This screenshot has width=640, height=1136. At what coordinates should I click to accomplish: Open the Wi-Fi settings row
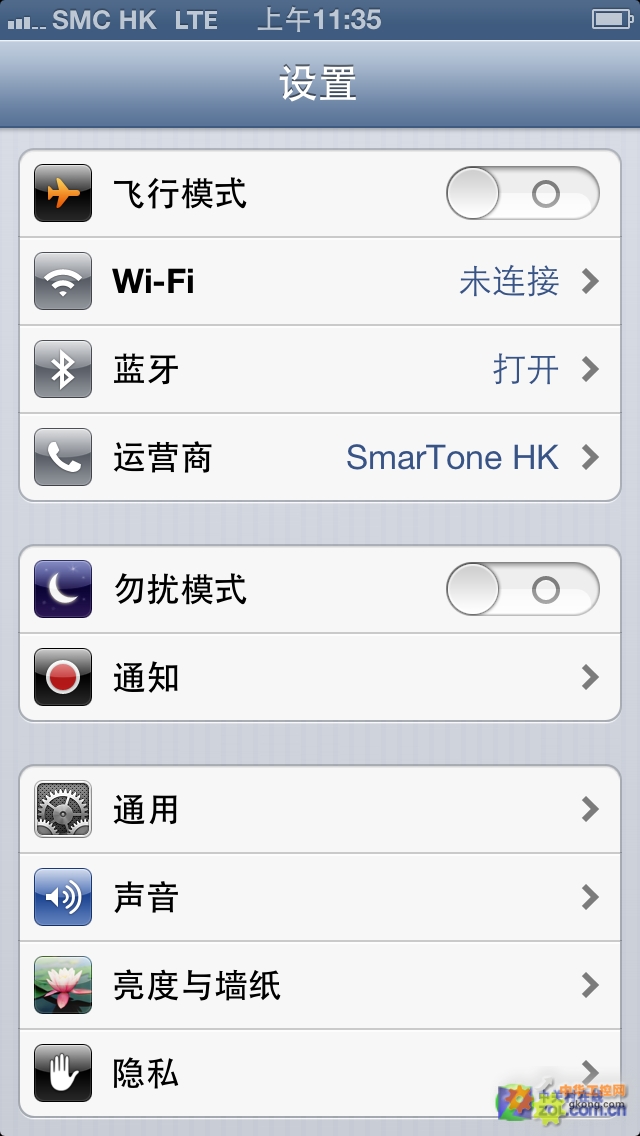320,281
